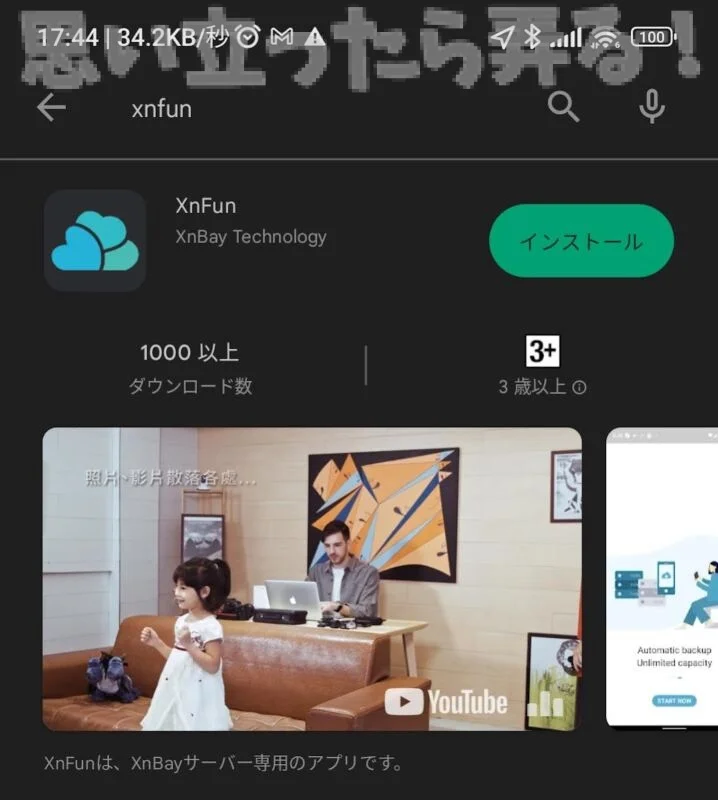Go back from the search results
The image size is (718, 800).
[x=50, y=108]
